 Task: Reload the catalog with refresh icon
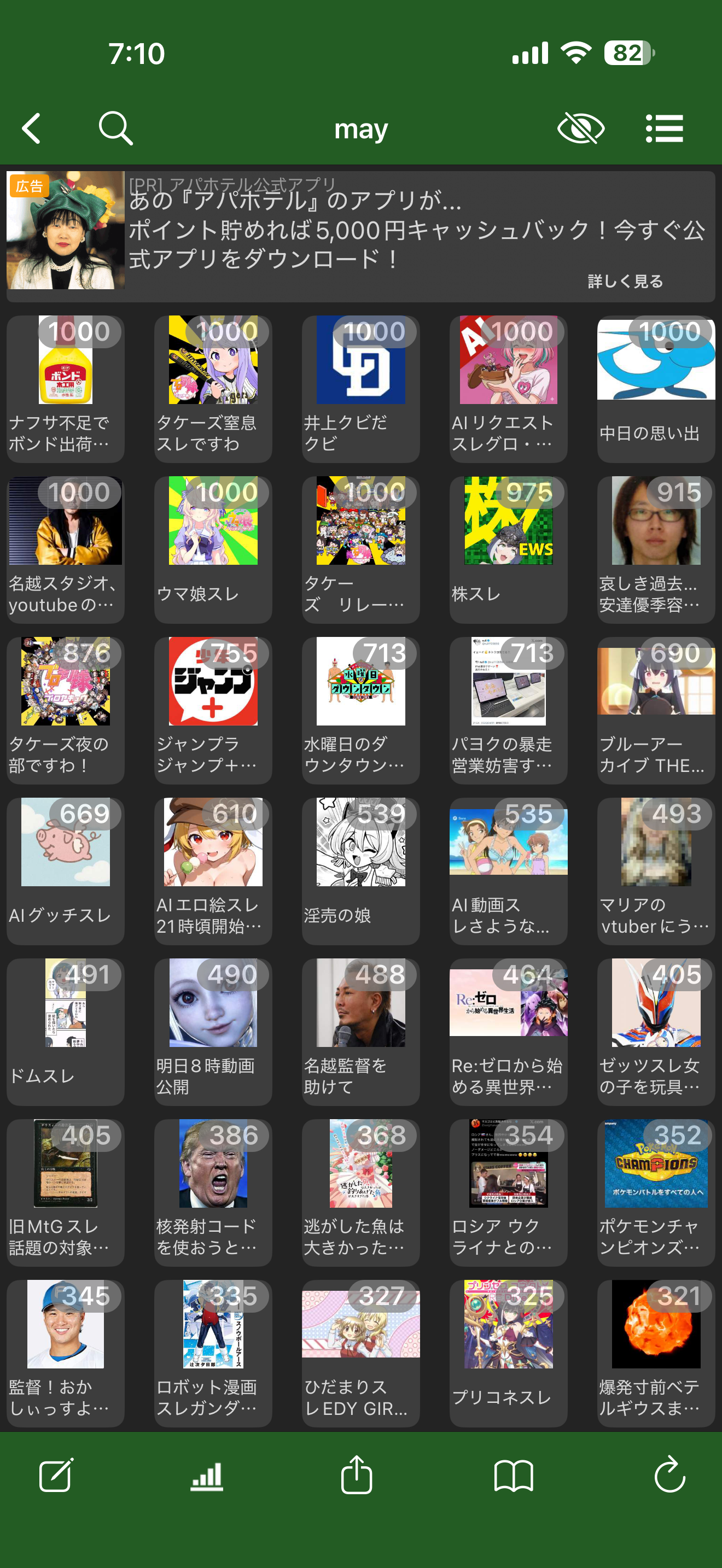(x=669, y=1475)
